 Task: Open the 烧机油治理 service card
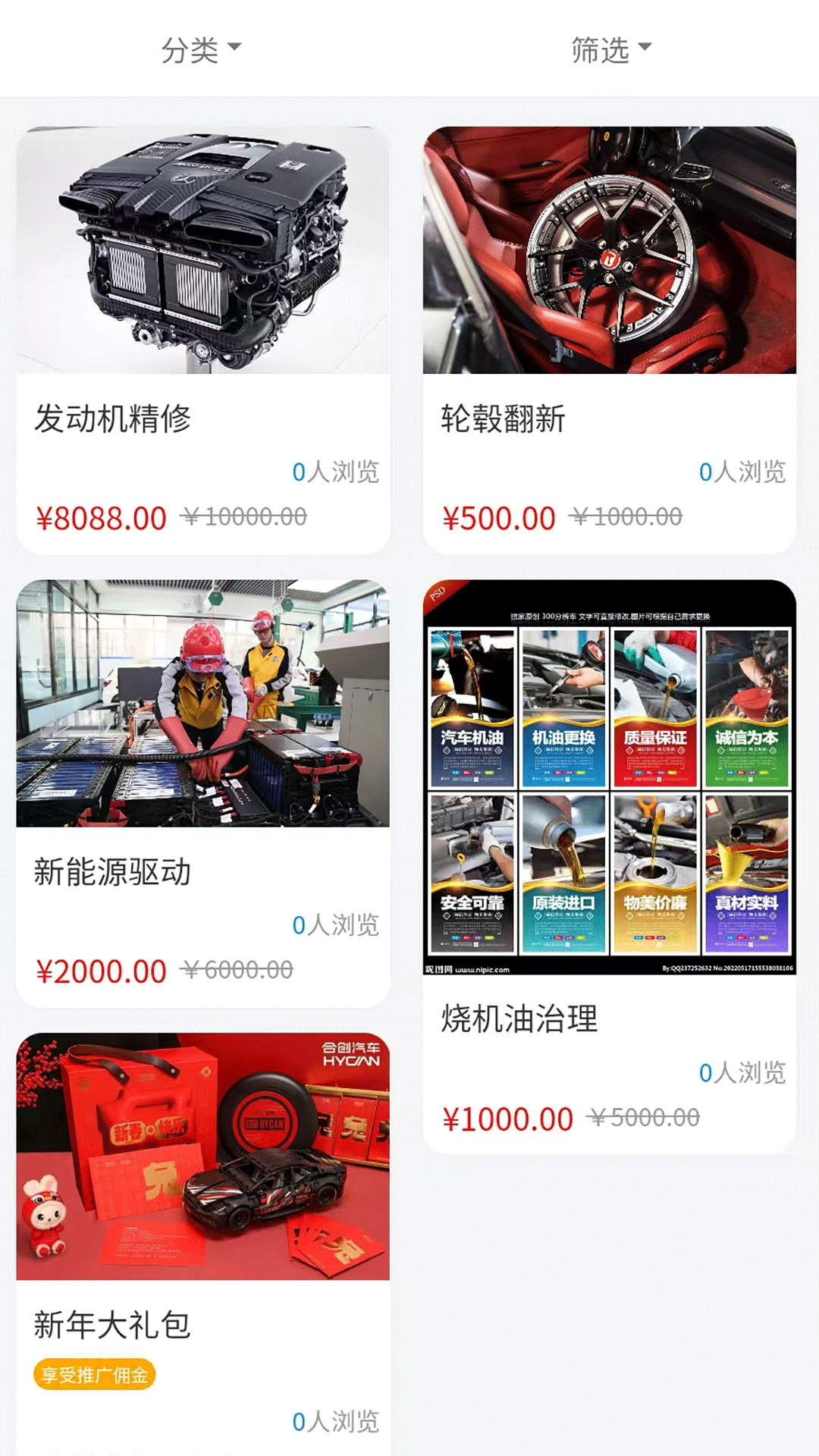pos(609,864)
